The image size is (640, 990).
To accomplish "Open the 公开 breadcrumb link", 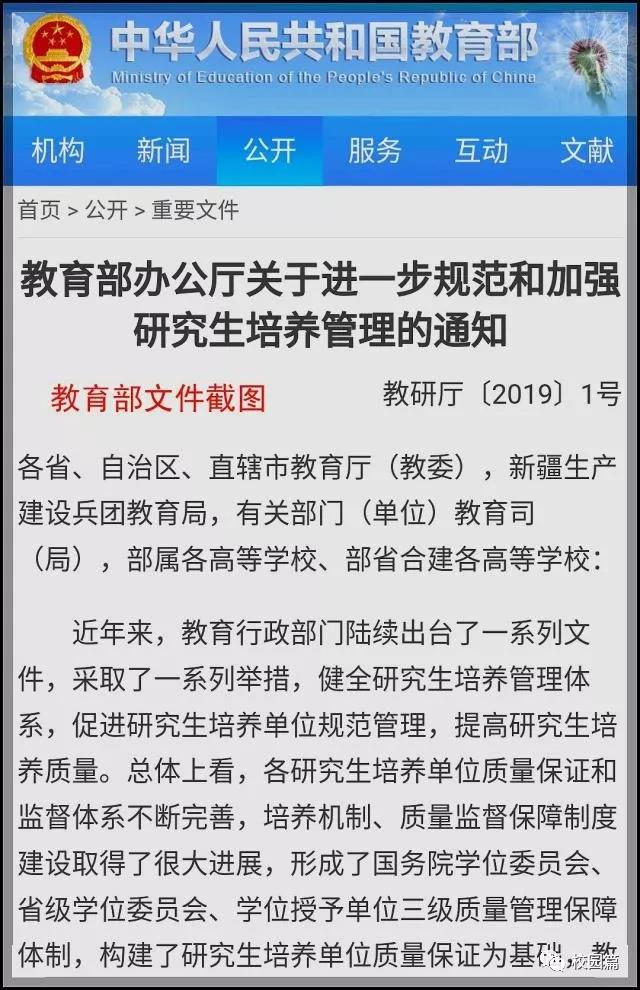I will (105, 210).
